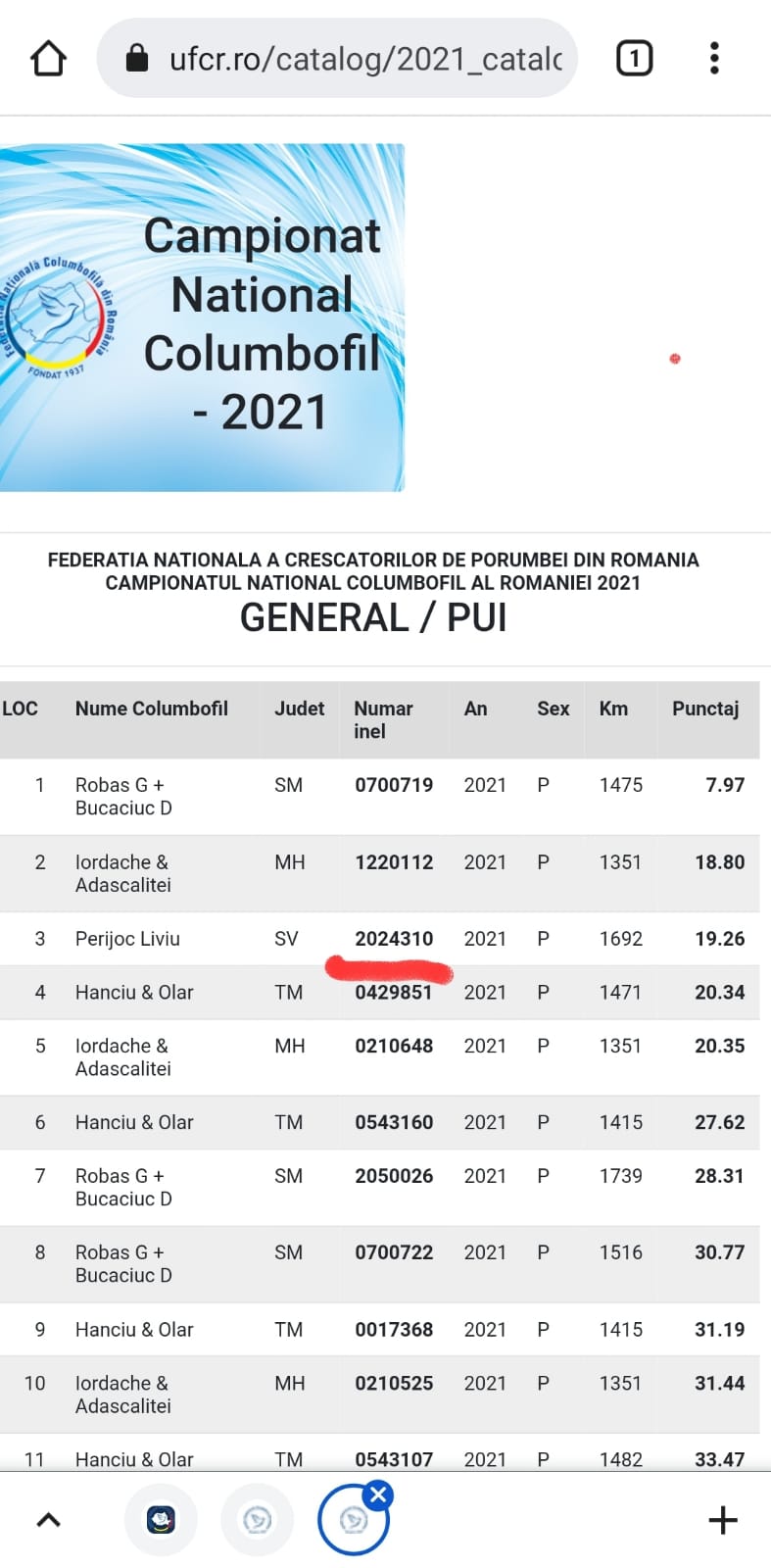Close the currently selected tab

[x=378, y=1494]
